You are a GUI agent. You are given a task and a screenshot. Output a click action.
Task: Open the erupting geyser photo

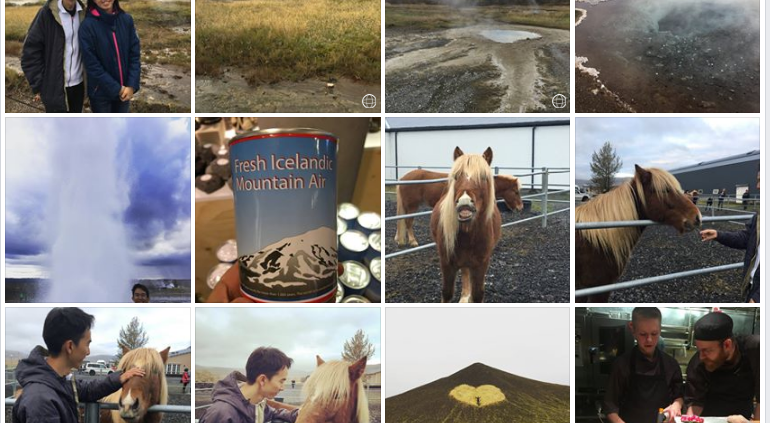click(98, 210)
